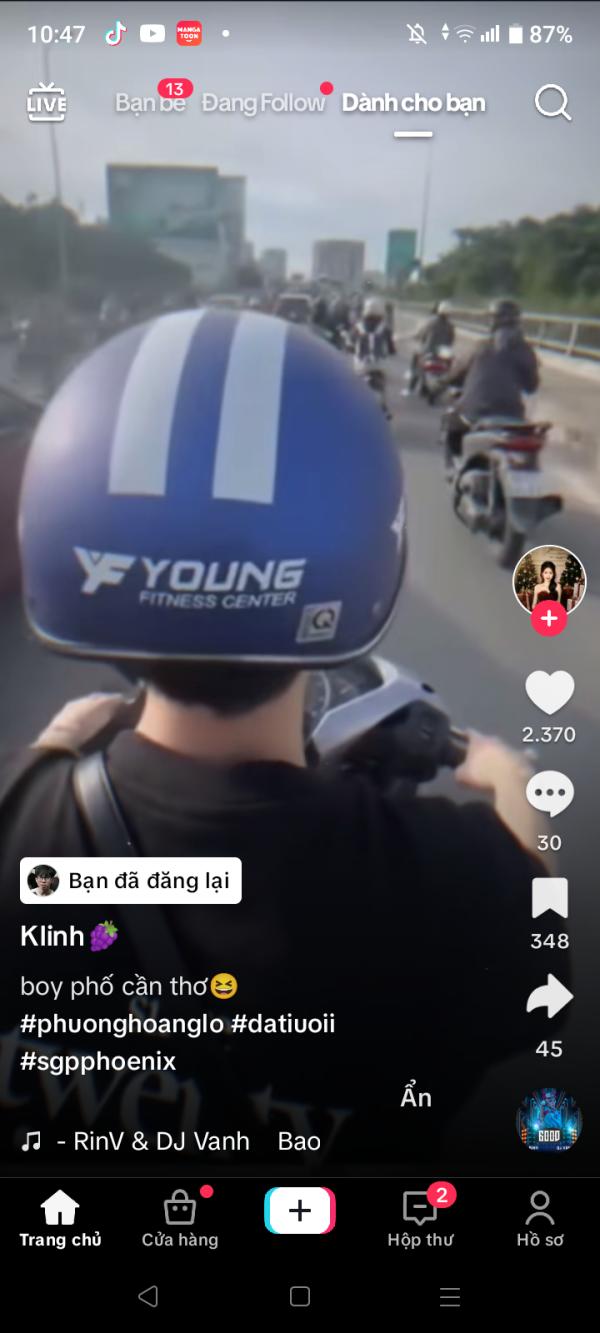Tap the Bạn đã đăng lại repost chip
The image size is (600, 1333).
(131, 880)
